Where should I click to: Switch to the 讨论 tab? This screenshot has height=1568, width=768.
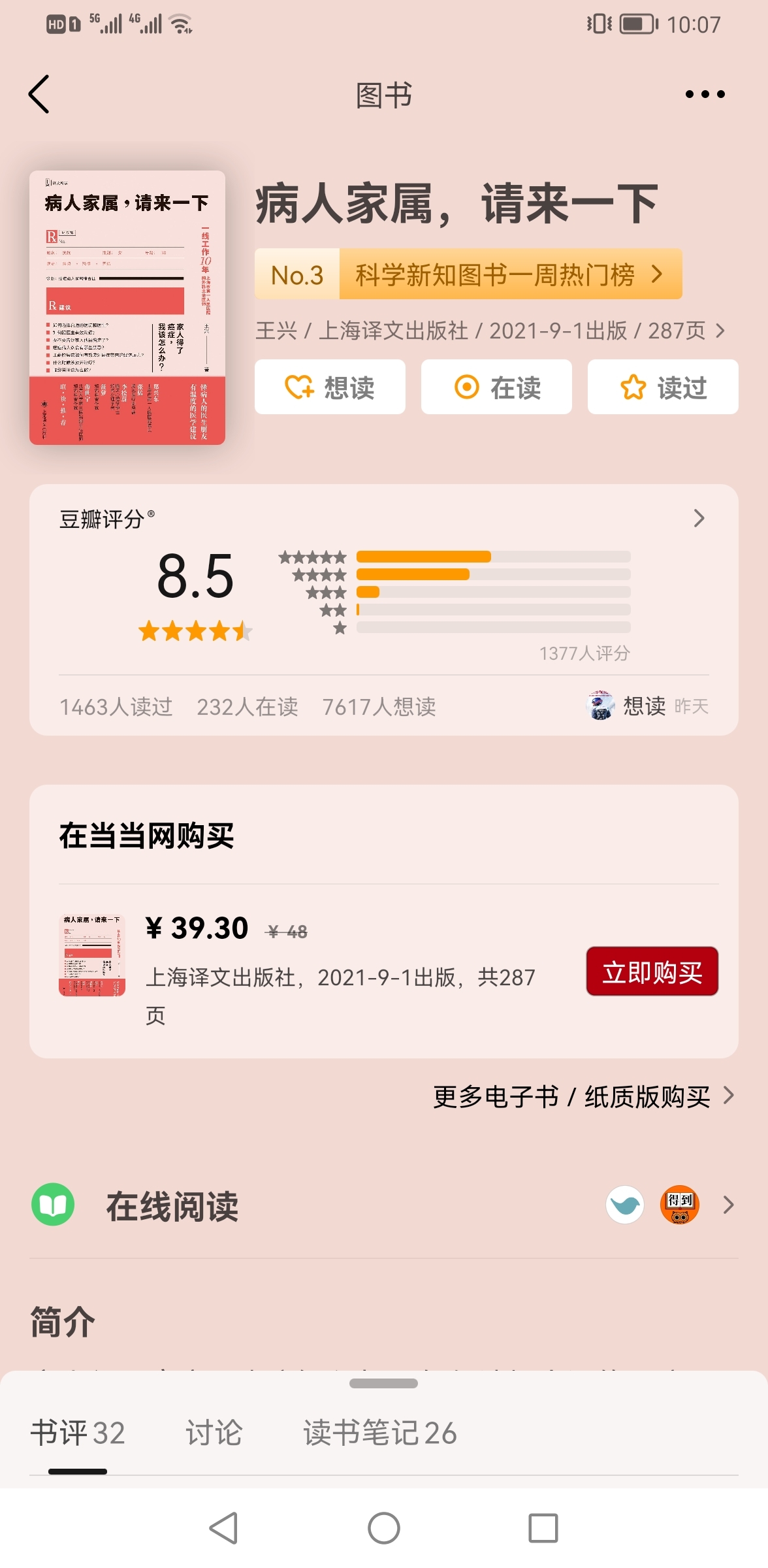[x=214, y=1433]
